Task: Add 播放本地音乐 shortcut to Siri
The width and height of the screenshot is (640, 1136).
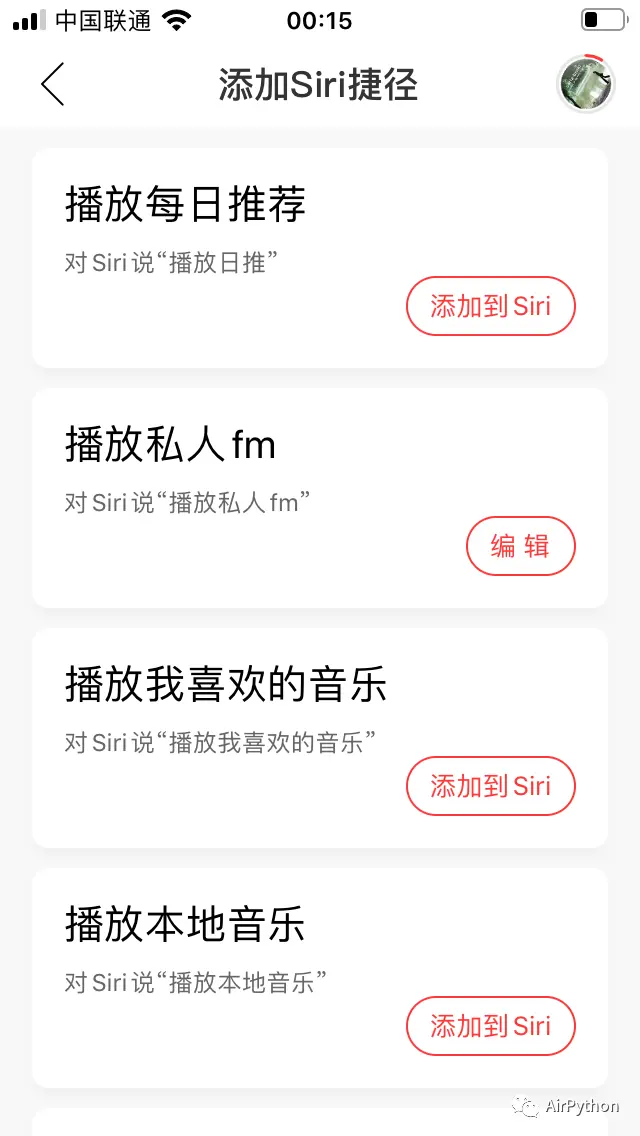Action: tap(491, 1026)
